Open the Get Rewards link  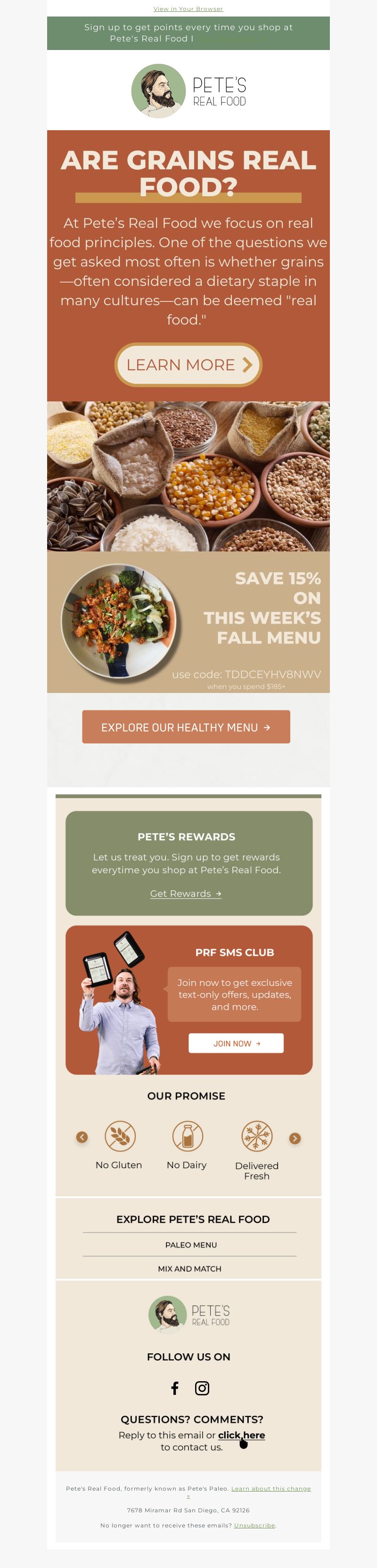(x=186, y=893)
